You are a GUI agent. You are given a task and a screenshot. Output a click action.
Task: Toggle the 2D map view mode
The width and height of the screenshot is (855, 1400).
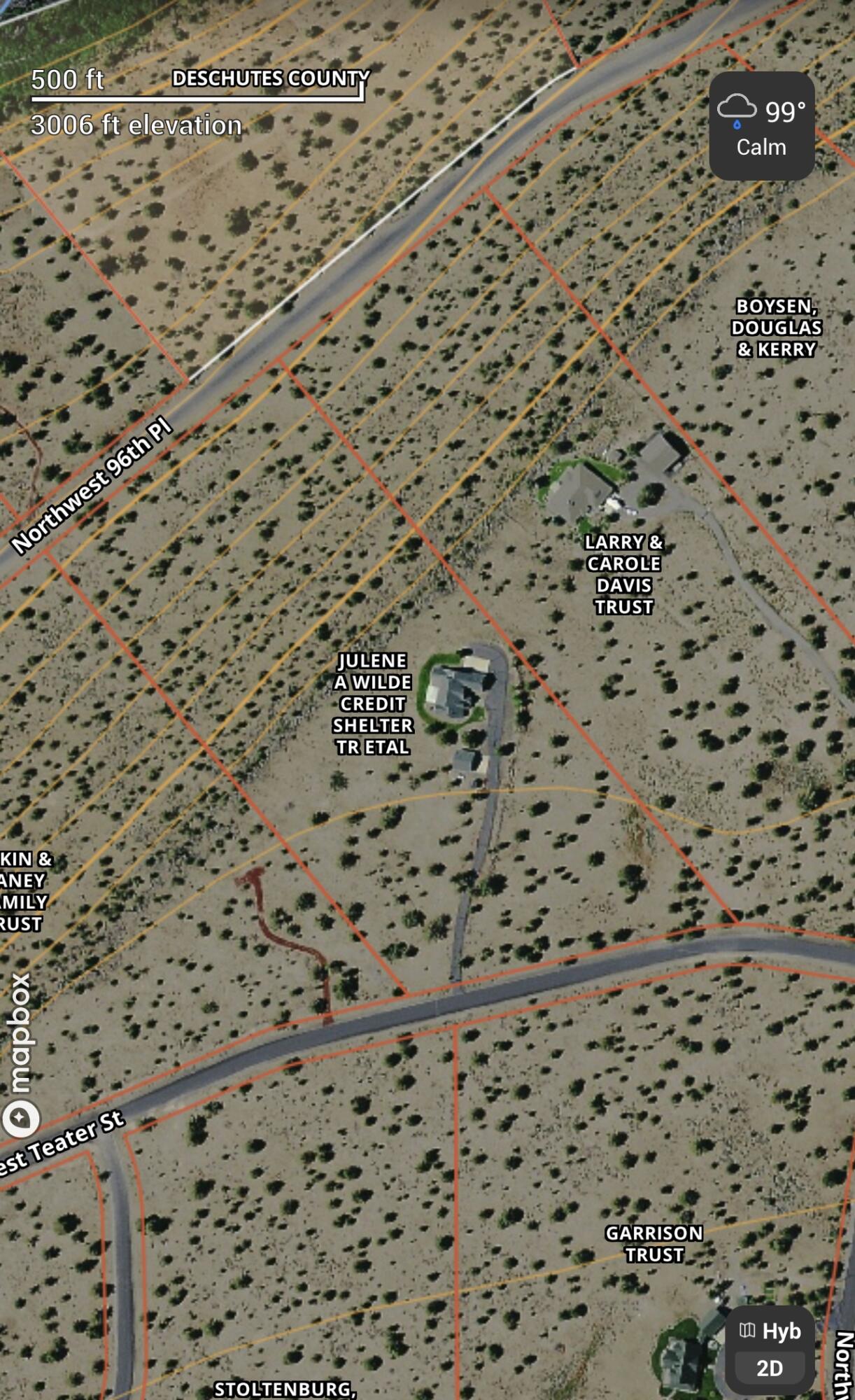click(x=770, y=1368)
